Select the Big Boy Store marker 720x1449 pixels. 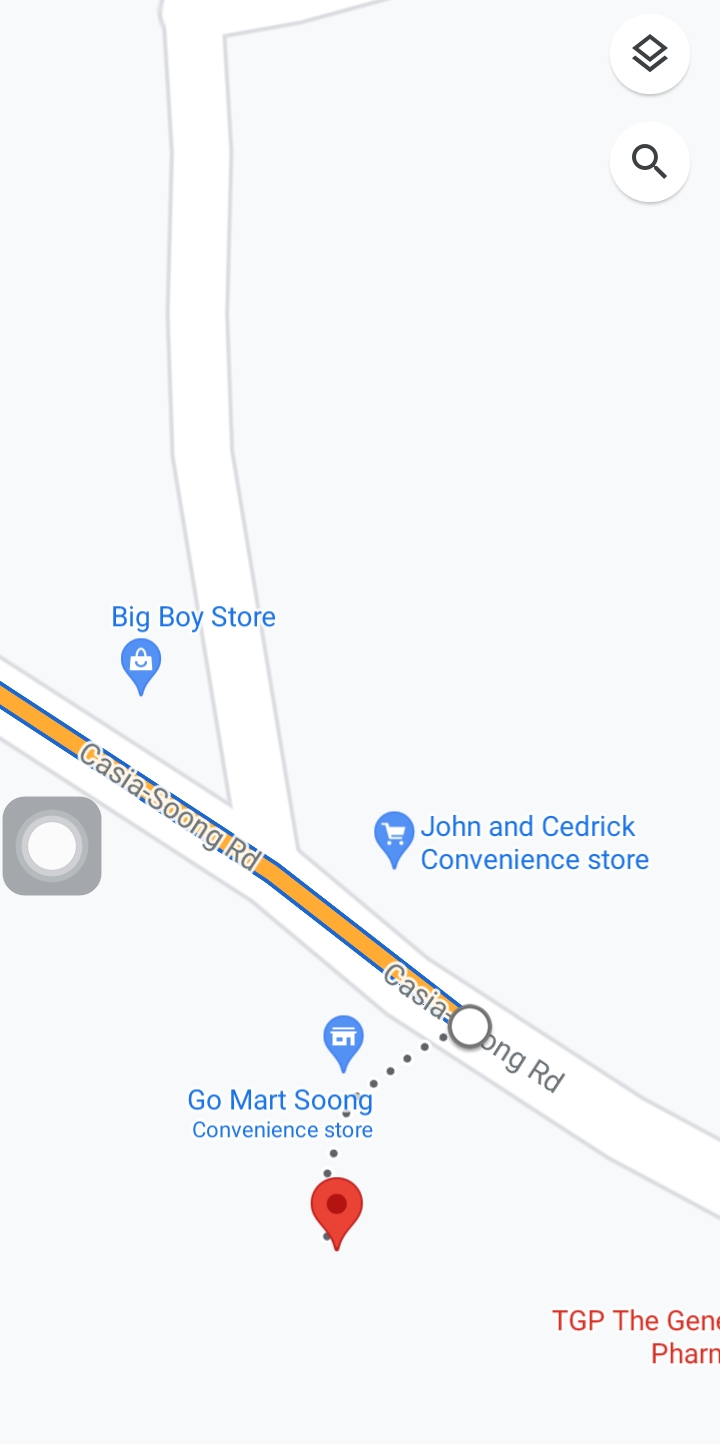pos(141,662)
